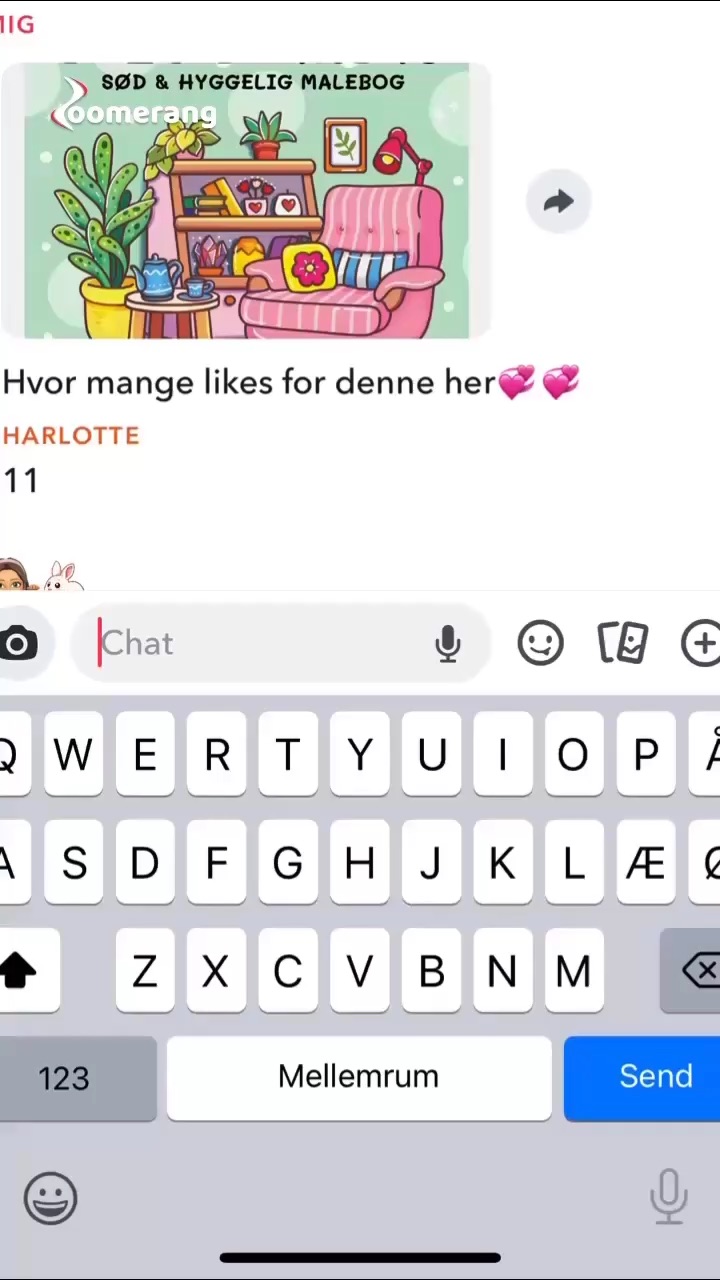The height and width of the screenshot is (1280, 720).
Task: Hit the backspace key
Action: point(696,970)
